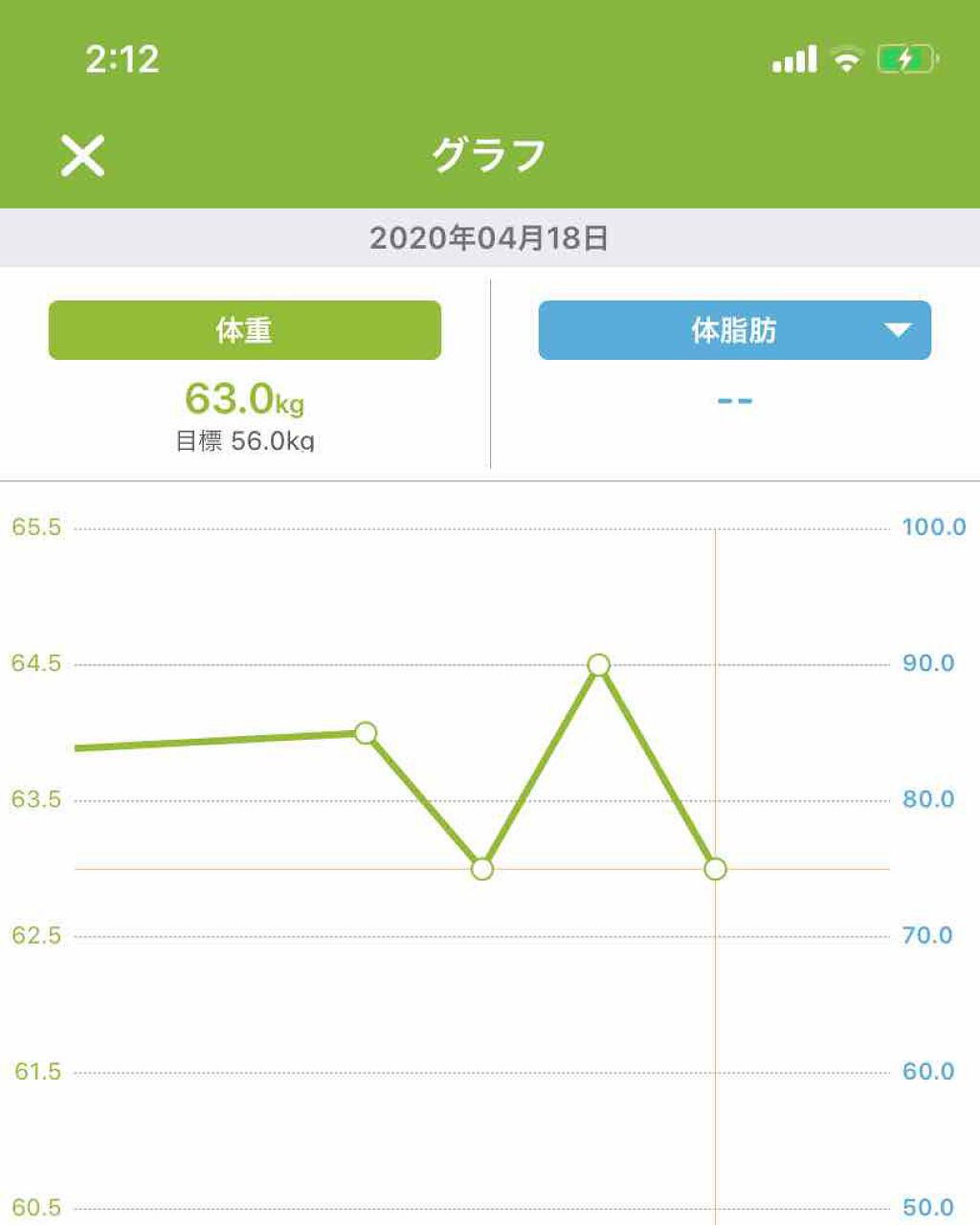Tap the lower data point at 63.0kg
980x1225 pixels.
(x=480, y=869)
